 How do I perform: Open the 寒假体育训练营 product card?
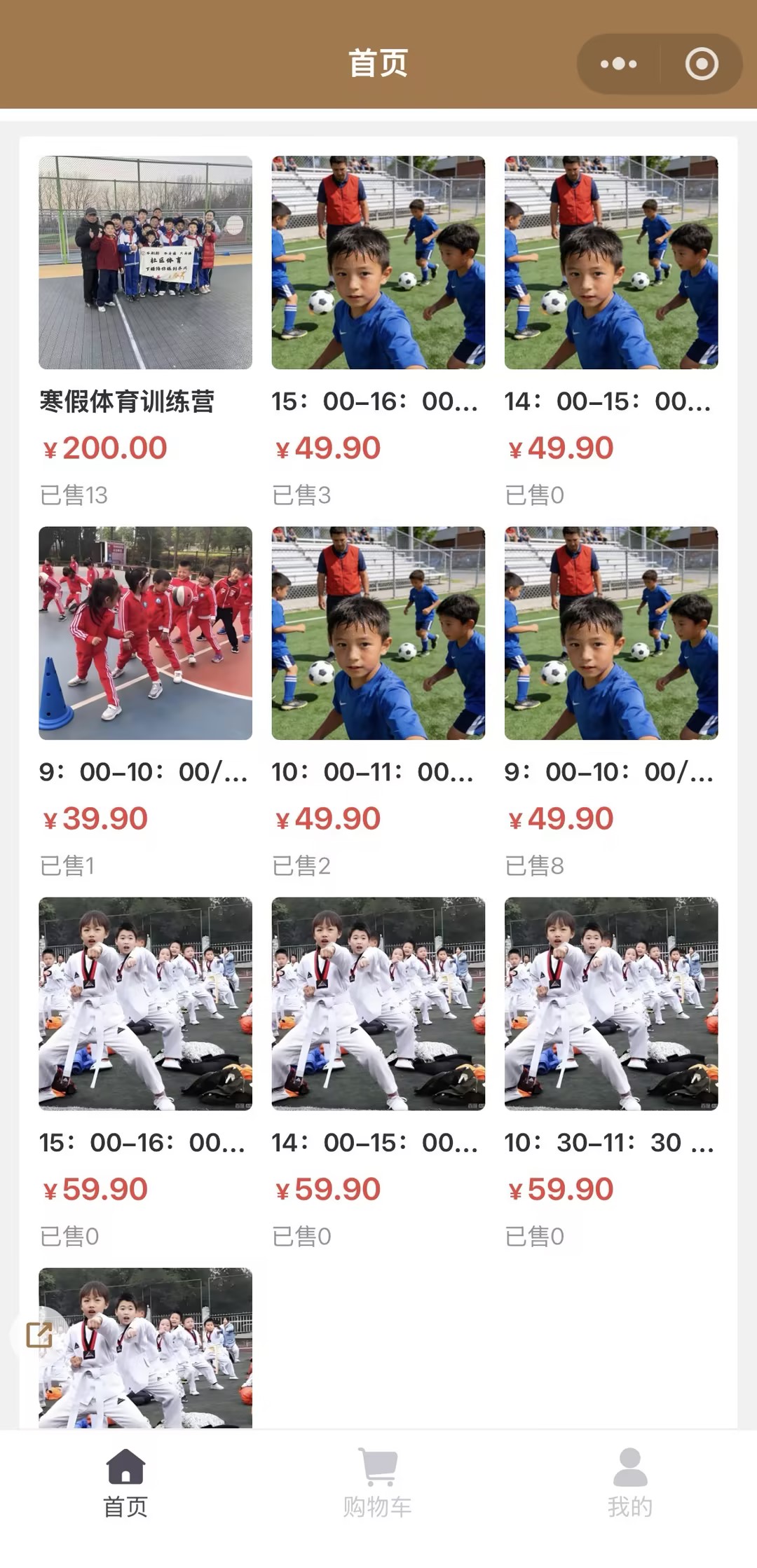point(145,263)
